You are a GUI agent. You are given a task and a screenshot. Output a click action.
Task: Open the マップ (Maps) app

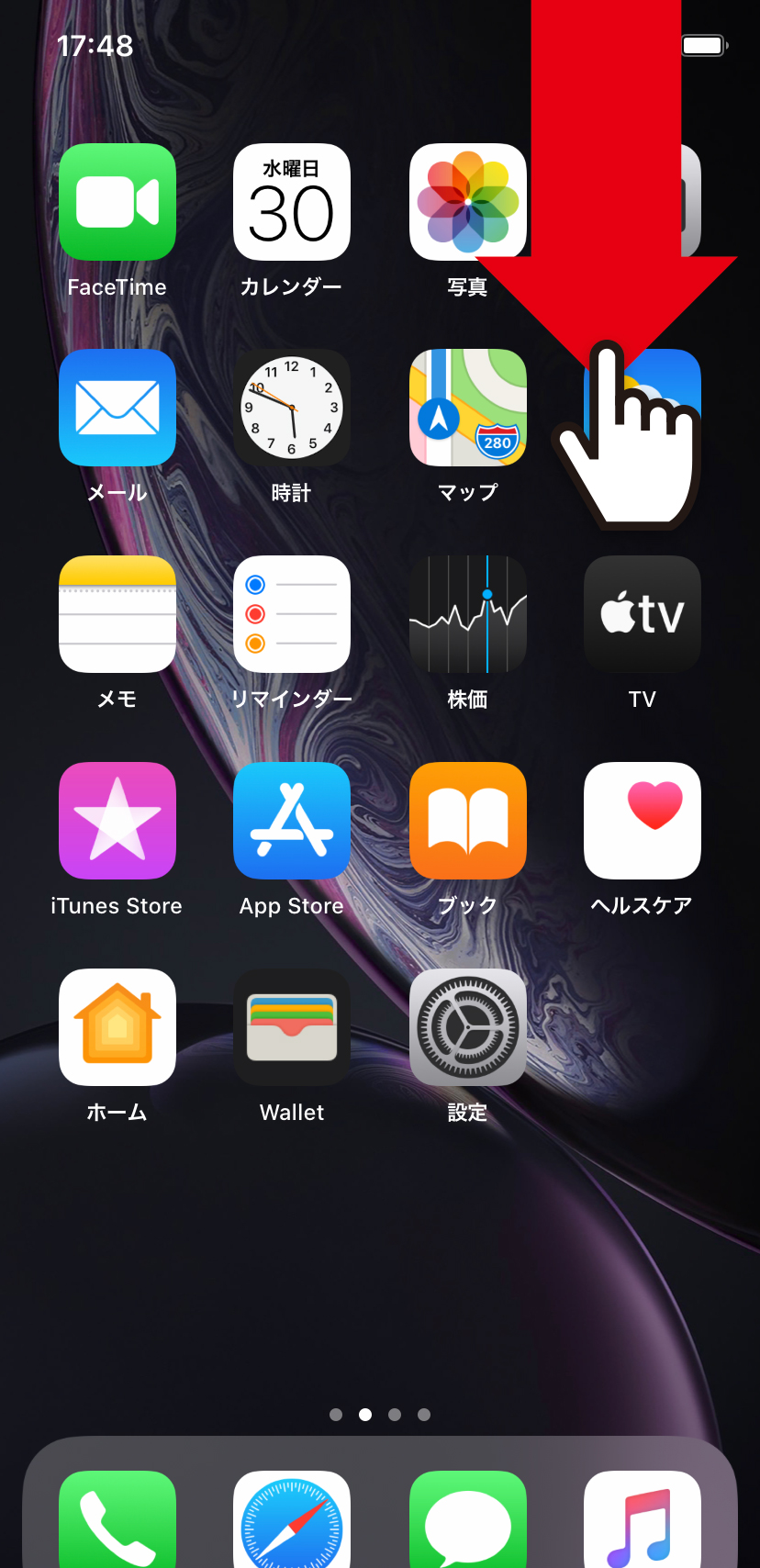[x=468, y=408]
